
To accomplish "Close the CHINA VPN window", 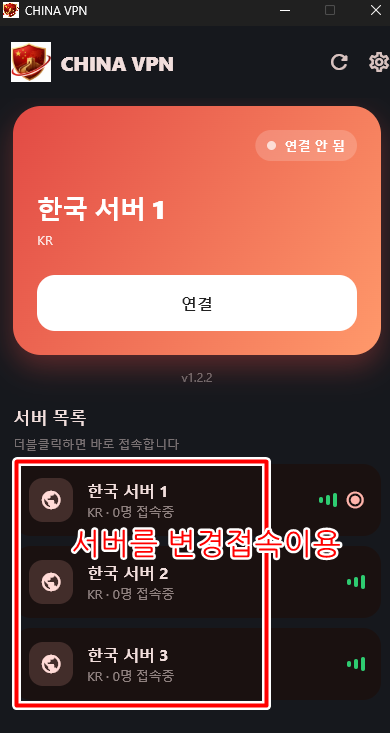I will 376,10.
